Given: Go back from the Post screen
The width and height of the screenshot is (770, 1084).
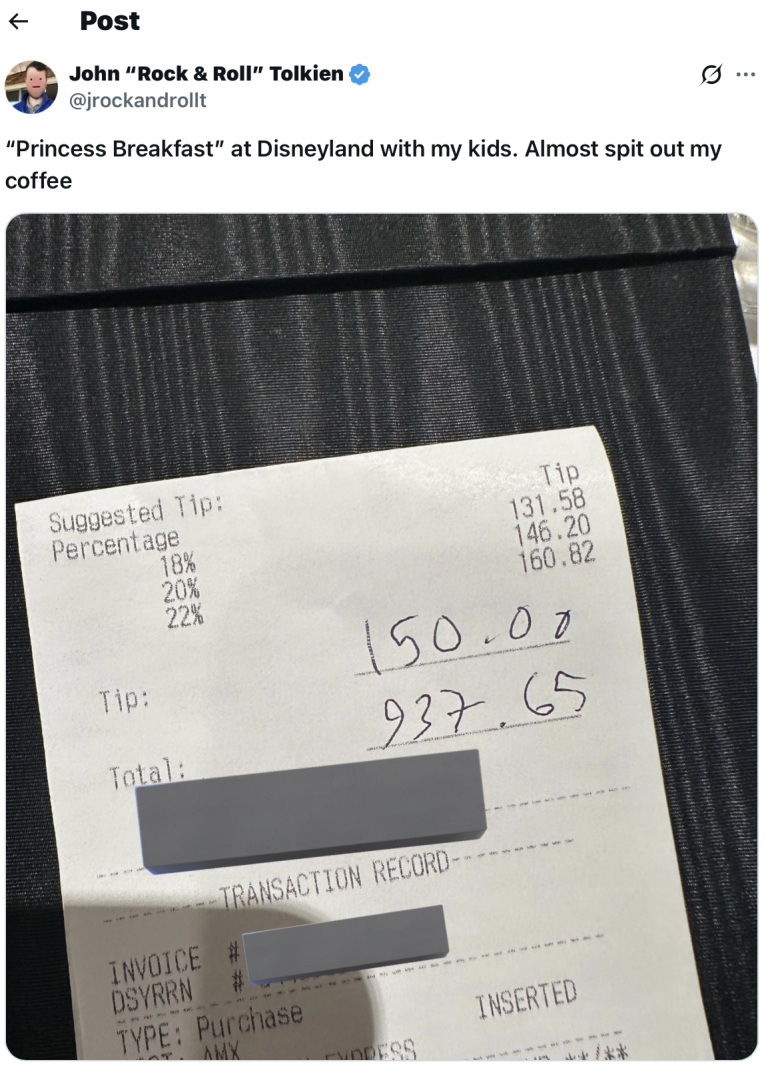Looking at the screenshot, I should pos(19,21).
